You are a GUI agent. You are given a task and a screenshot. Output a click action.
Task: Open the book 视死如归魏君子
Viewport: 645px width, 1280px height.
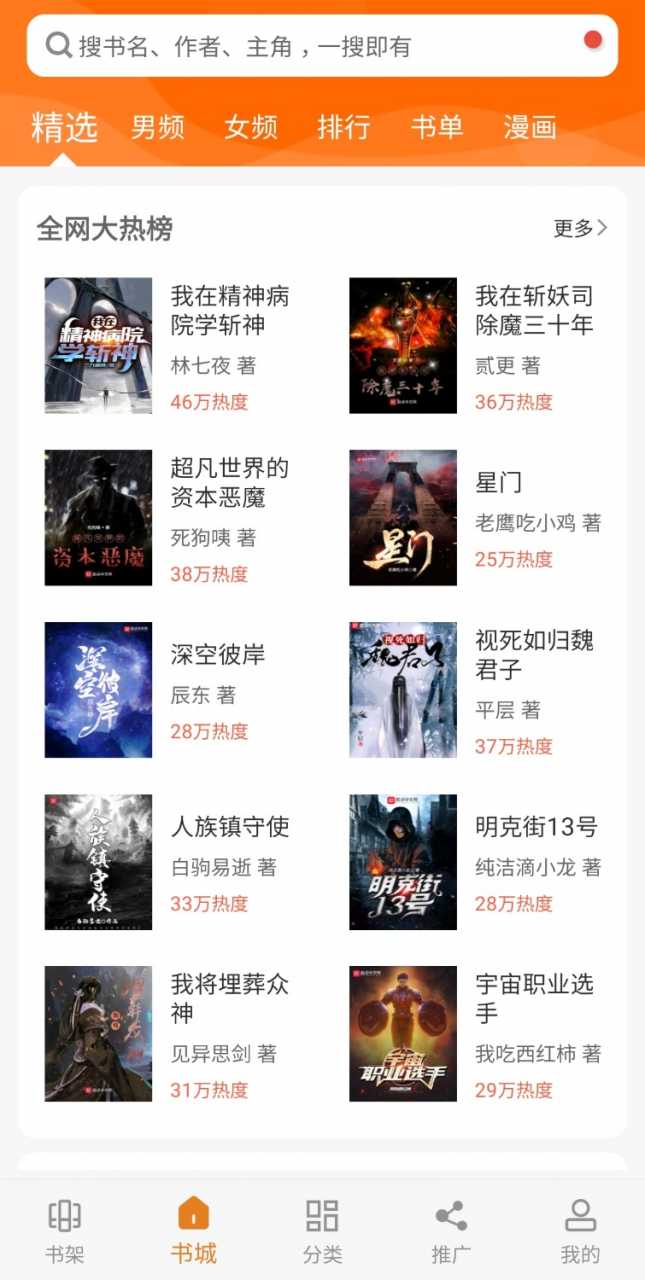(534, 655)
